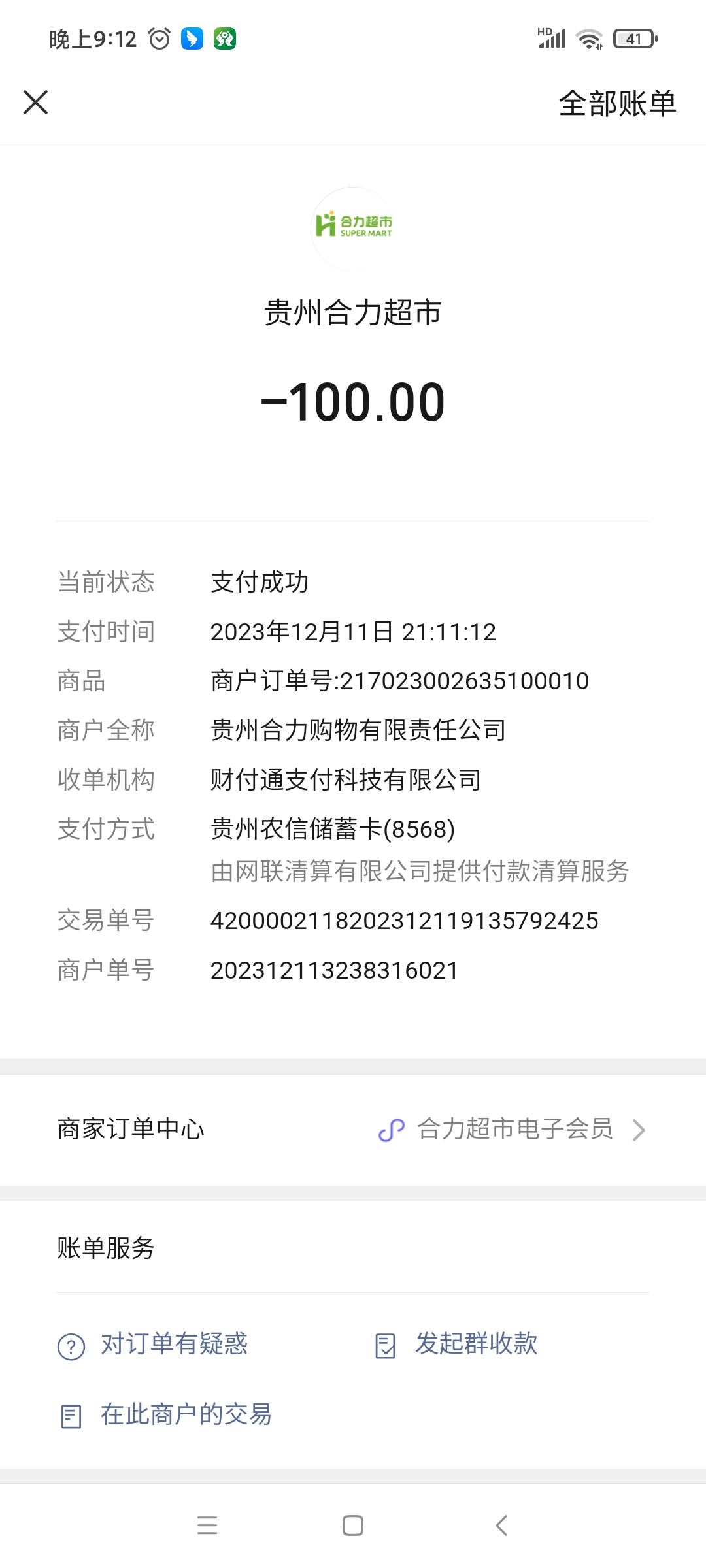Tap 对订单有疑惑 for order help

(173, 1345)
